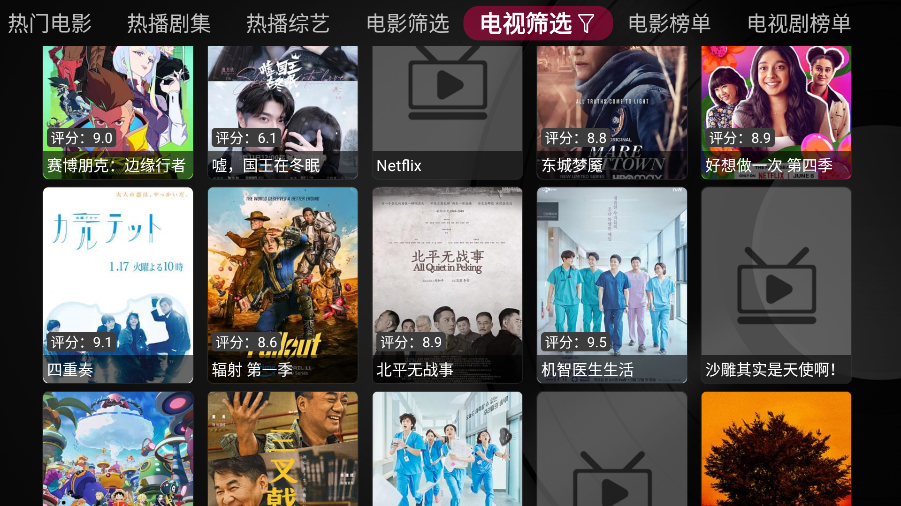Open the 嘘,国王在冬眠 card
The image size is (901, 506).
coord(283,110)
